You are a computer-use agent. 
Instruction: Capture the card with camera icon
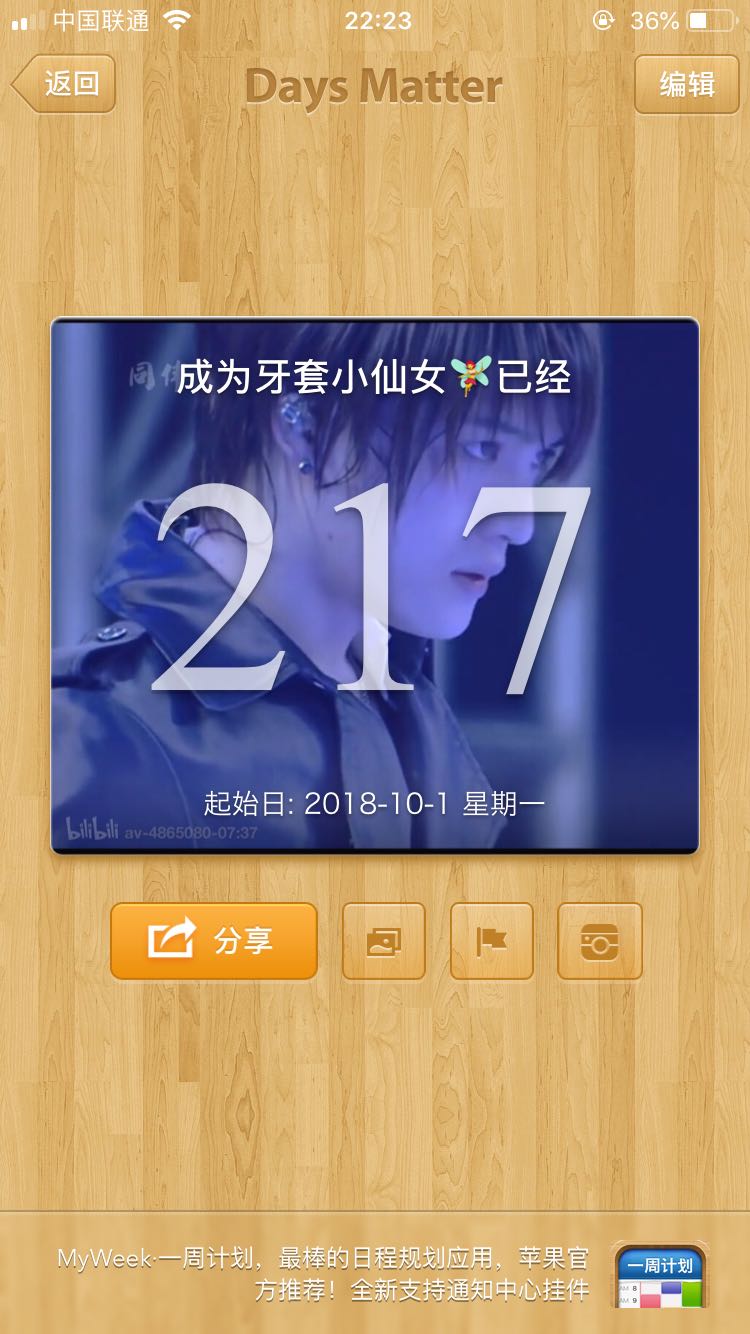coord(599,941)
